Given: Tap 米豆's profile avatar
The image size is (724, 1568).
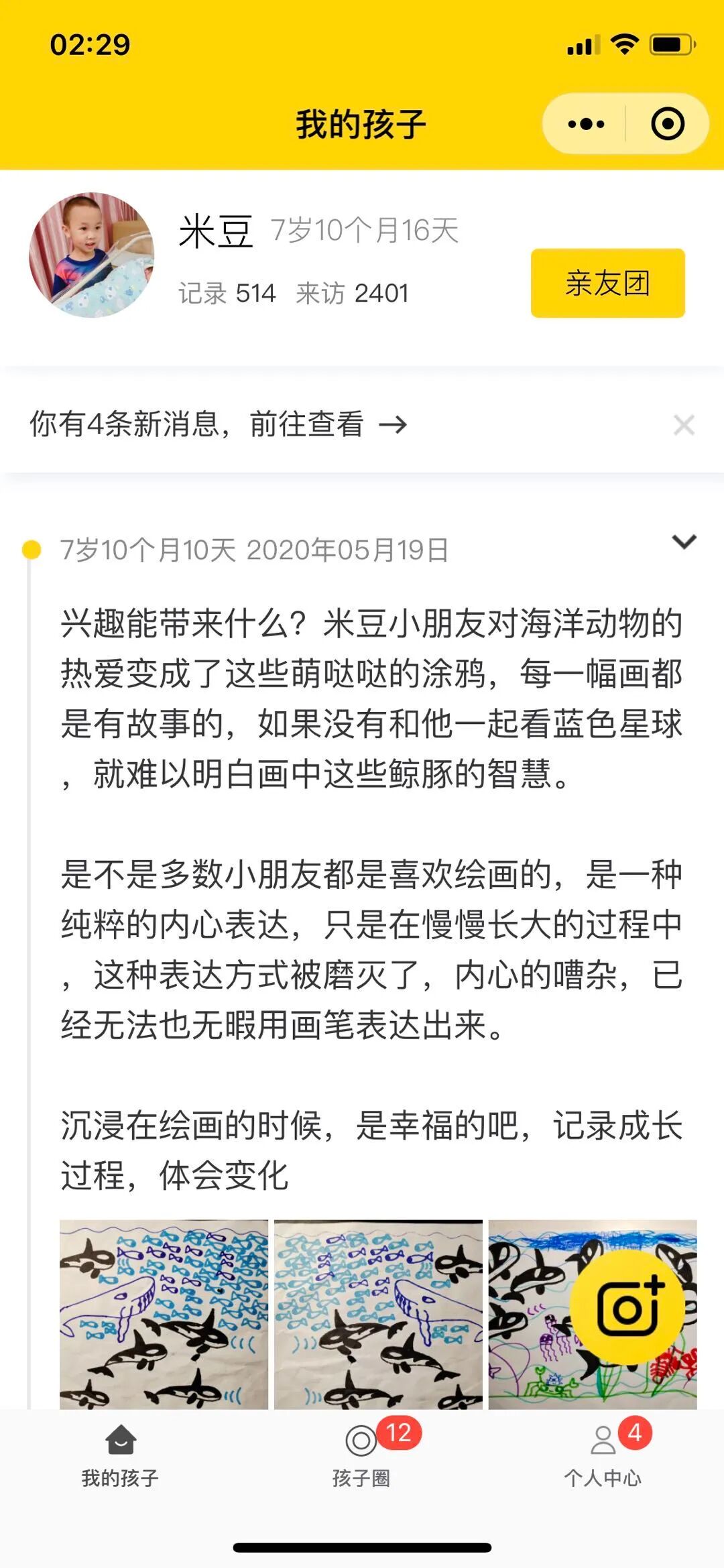Looking at the screenshot, I should pyautogui.click(x=92, y=255).
